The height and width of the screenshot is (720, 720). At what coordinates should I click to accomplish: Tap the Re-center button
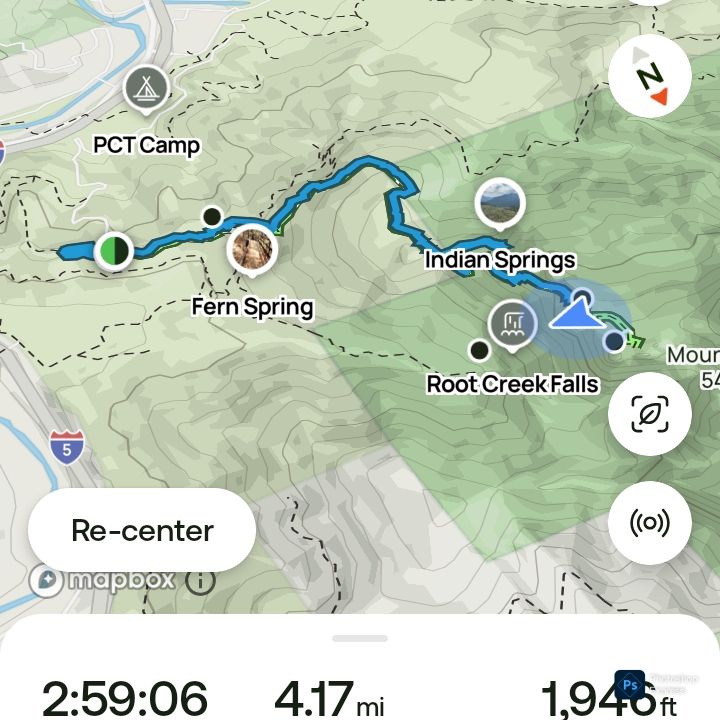(x=142, y=530)
